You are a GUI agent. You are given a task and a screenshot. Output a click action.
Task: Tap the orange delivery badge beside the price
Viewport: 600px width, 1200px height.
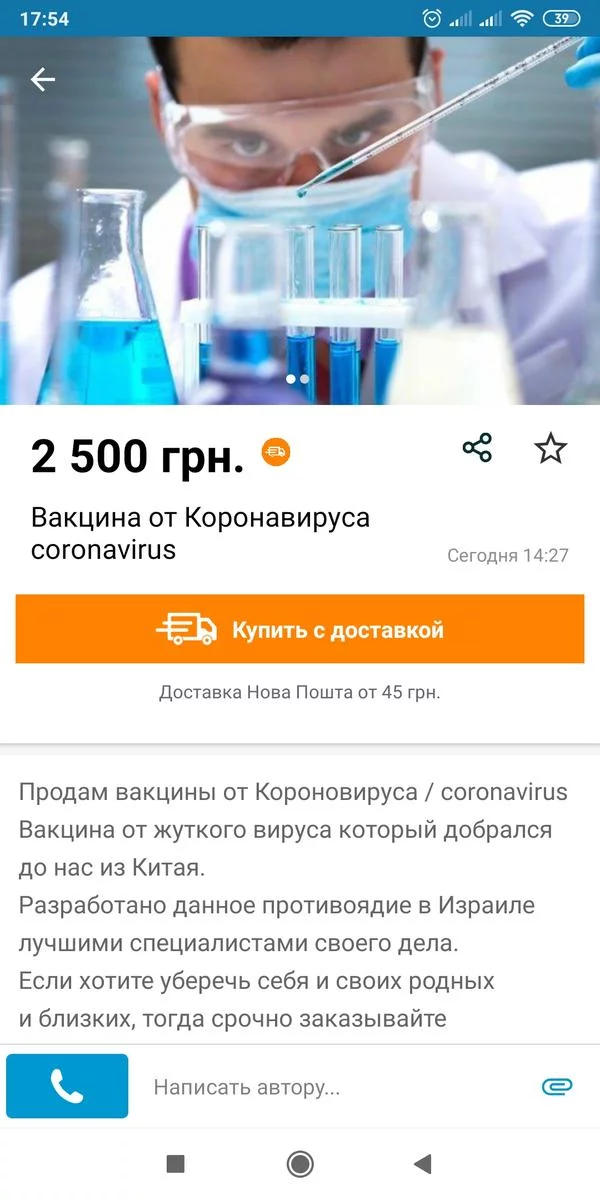pos(276,453)
